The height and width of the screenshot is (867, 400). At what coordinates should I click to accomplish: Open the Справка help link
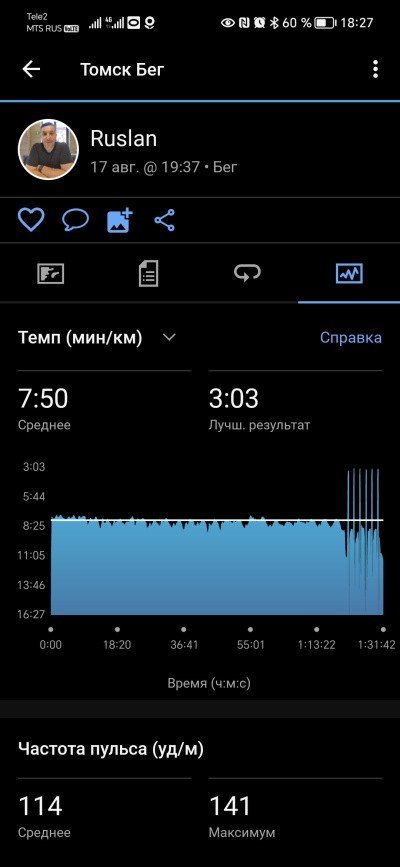(x=351, y=337)
